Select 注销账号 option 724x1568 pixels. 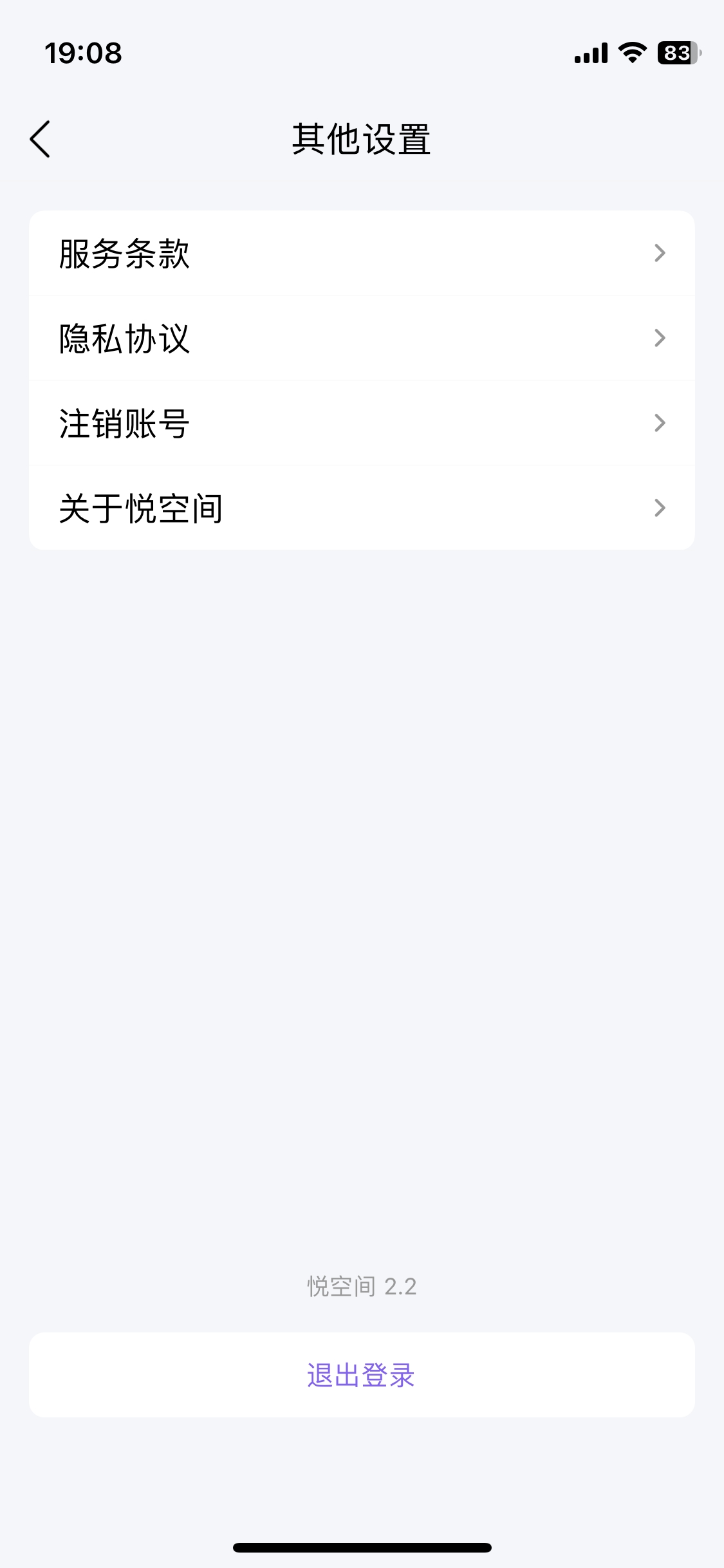pyautogui.click(x=362, y=423)
